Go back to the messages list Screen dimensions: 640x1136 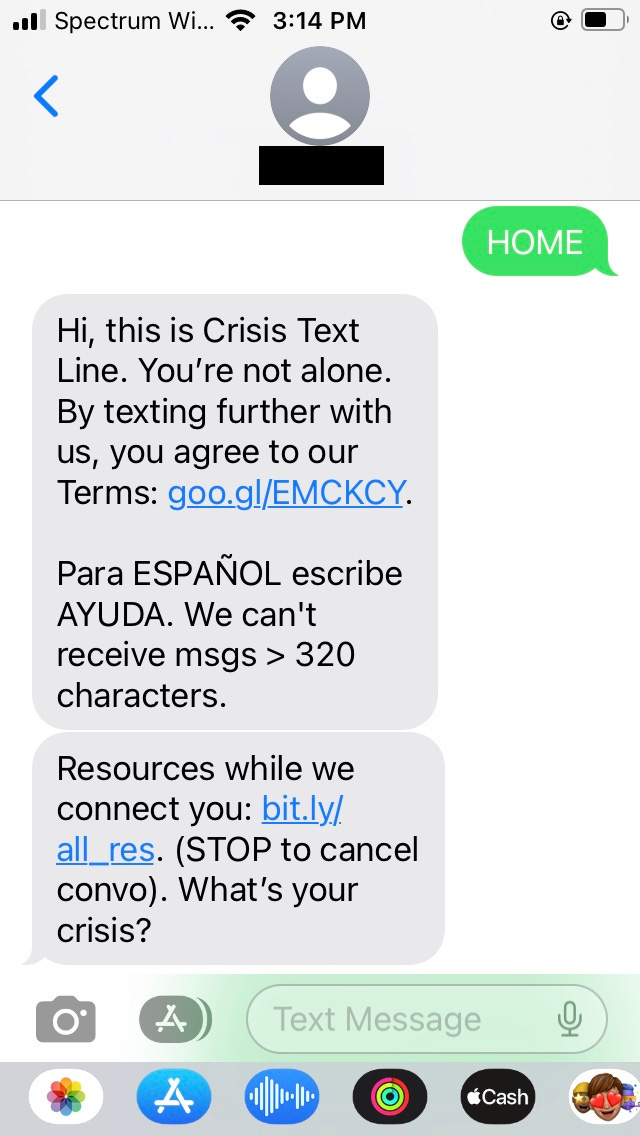click(x=46, y=96)
